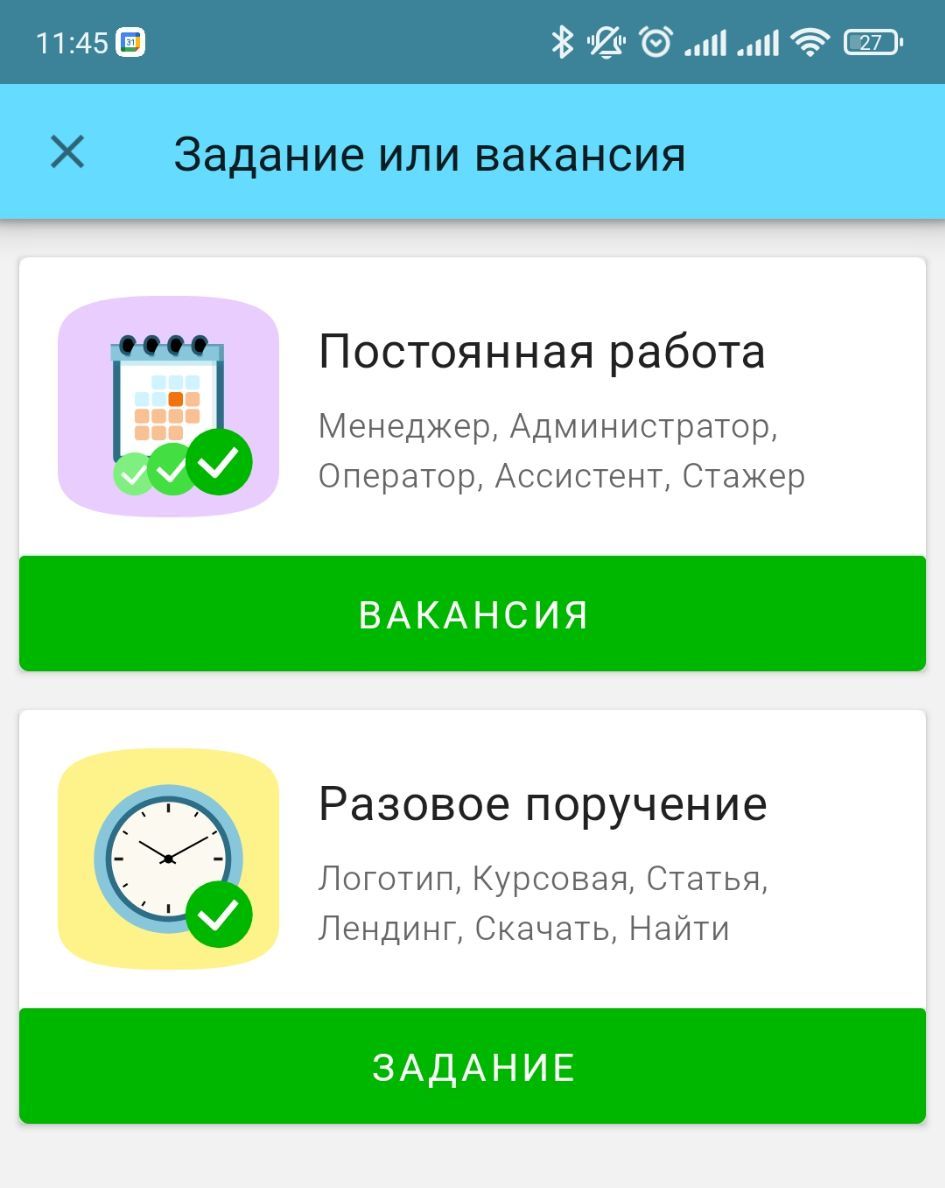
Task: Close the Задание или вакансия screen
Action: pyautogui.click(x=67, y=152)
